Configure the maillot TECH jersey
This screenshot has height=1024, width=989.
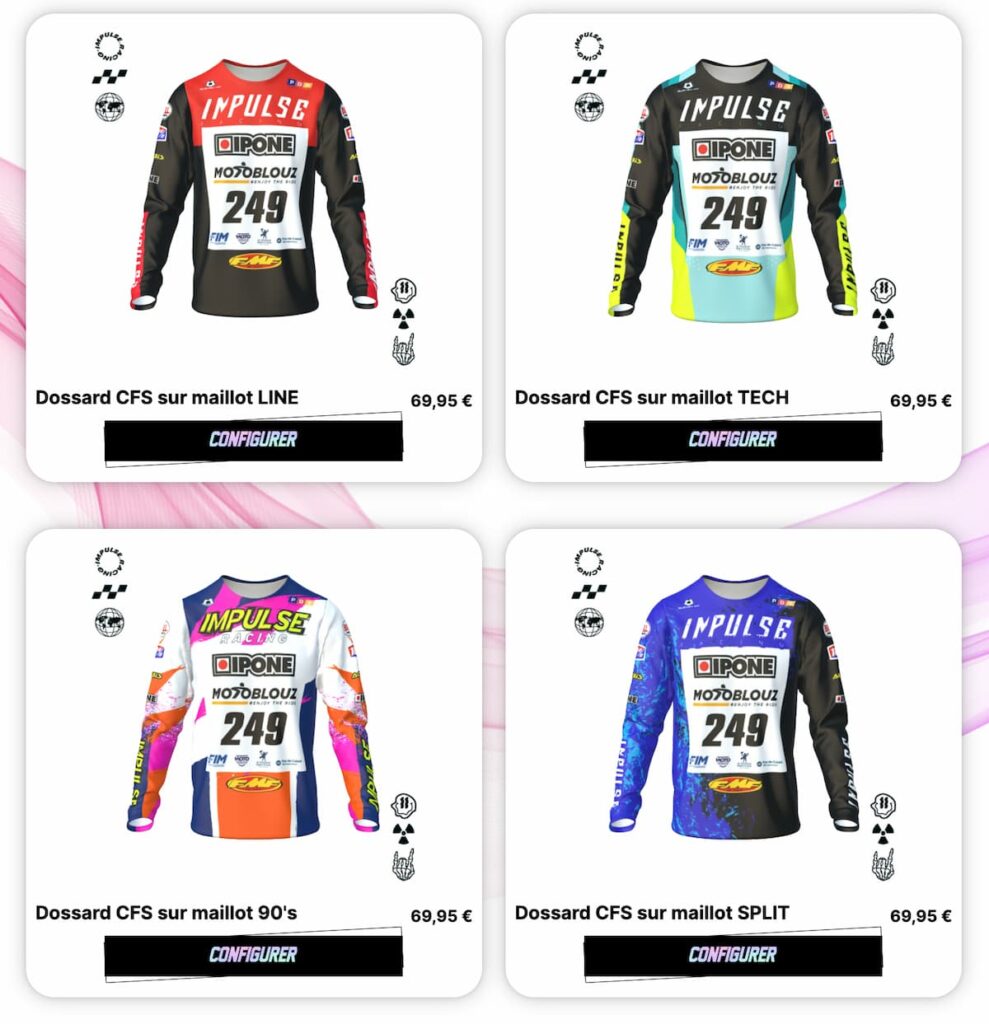coord(732,439)
